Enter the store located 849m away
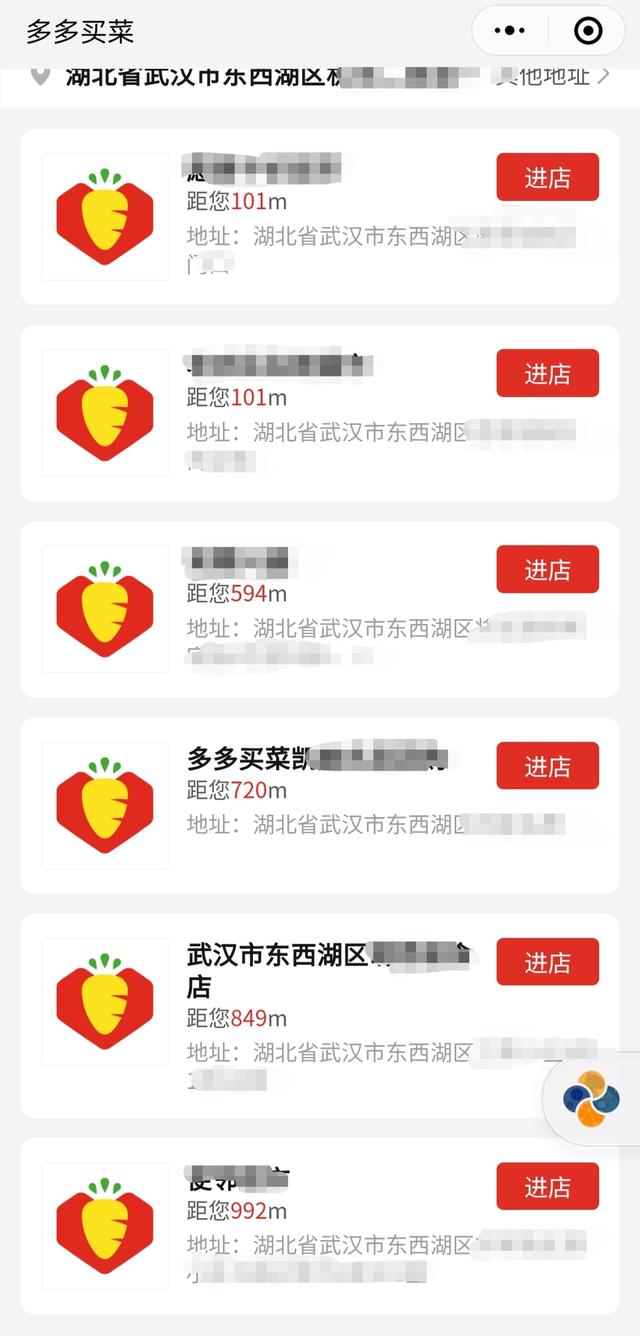This screenshot has width=640, height=1336. pos(548,962)
